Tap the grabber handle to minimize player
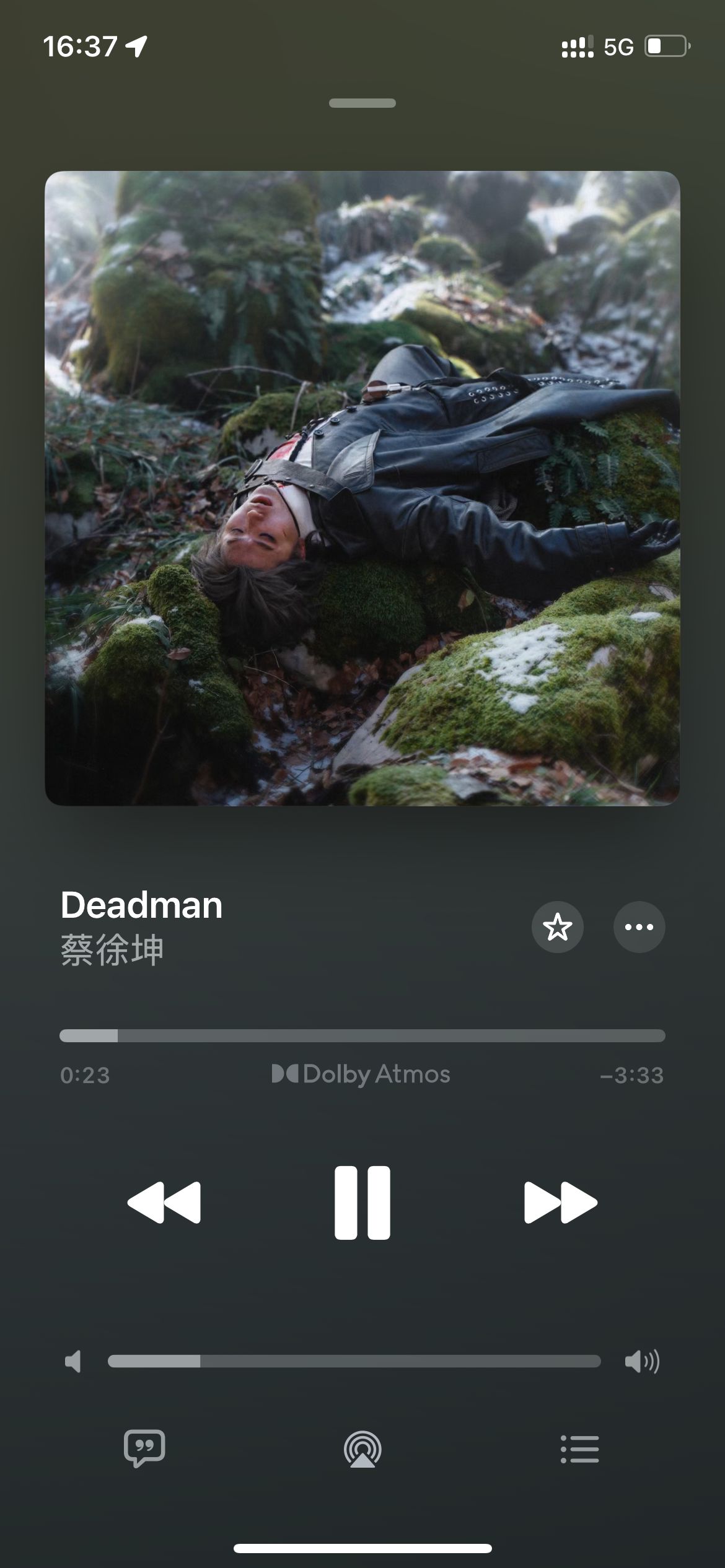 [362, 103]
